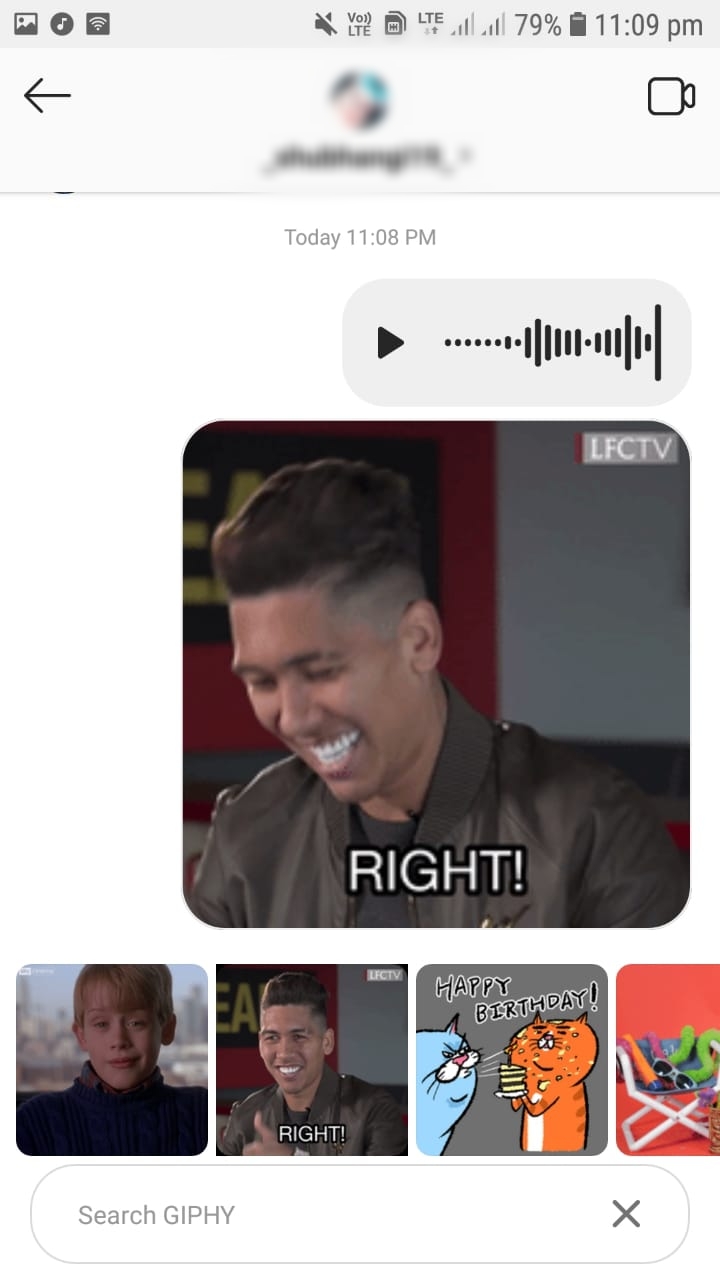Go back using the arrow icon

[47, 96]
